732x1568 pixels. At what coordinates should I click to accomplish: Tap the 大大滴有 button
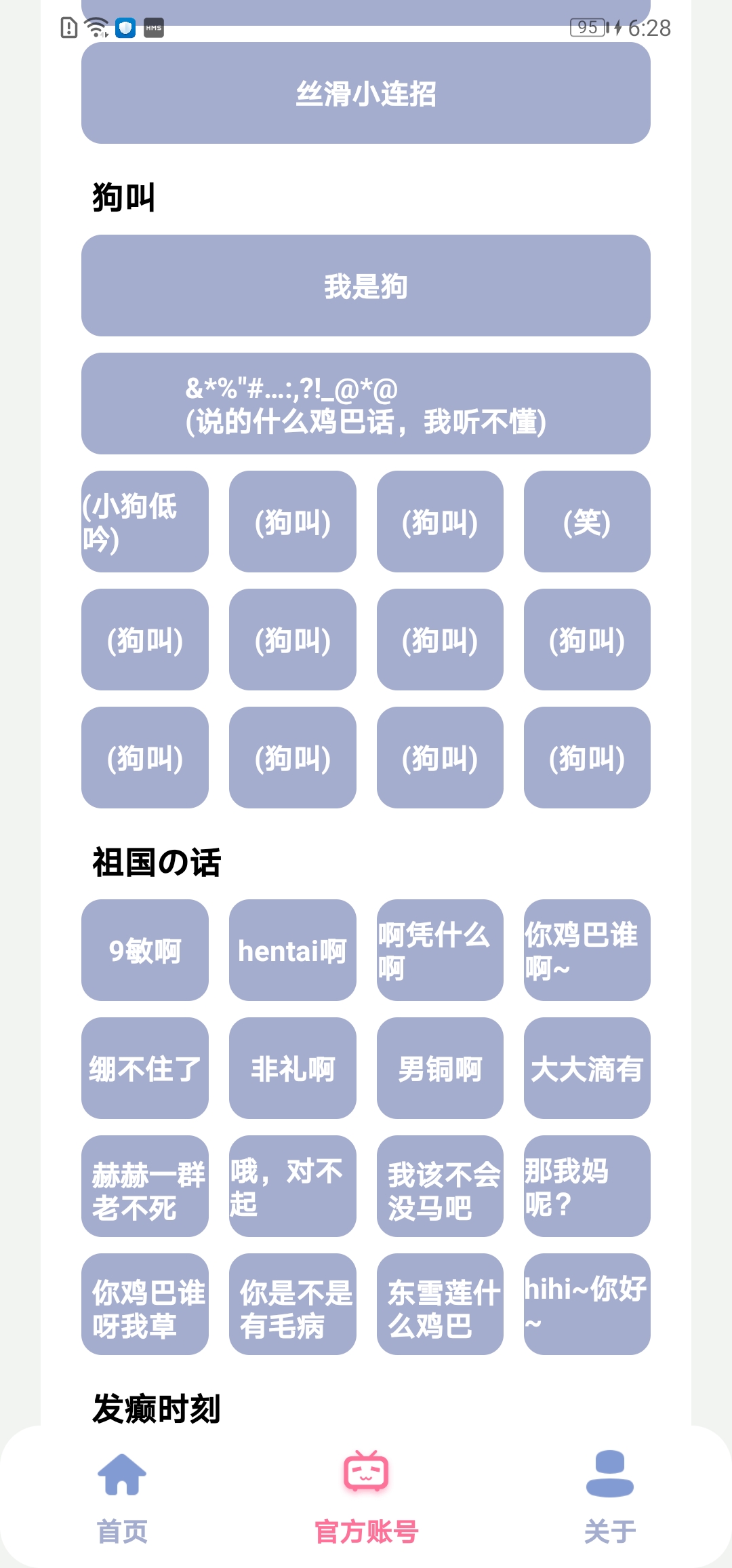click(x=587, y=1068)
